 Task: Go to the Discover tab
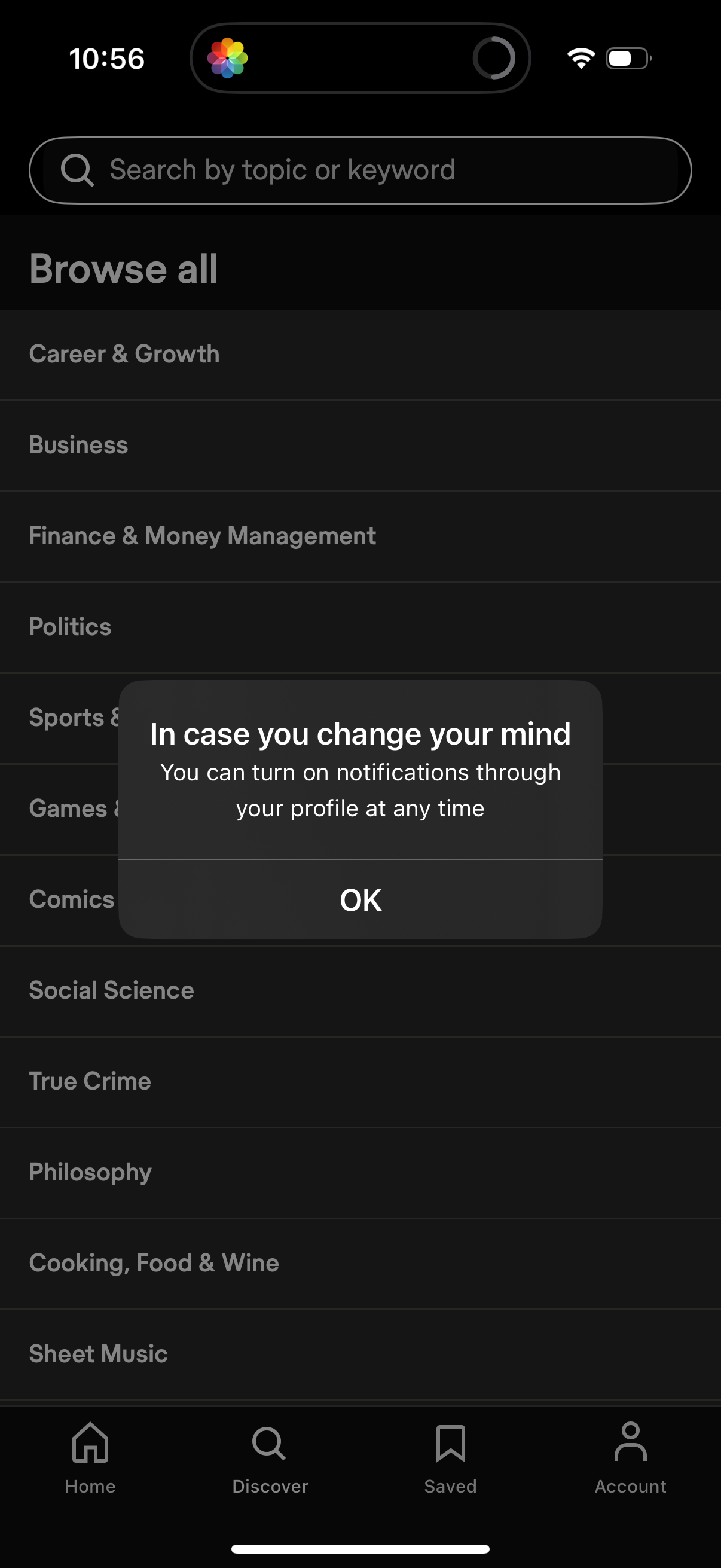(x=270, y=1458)
